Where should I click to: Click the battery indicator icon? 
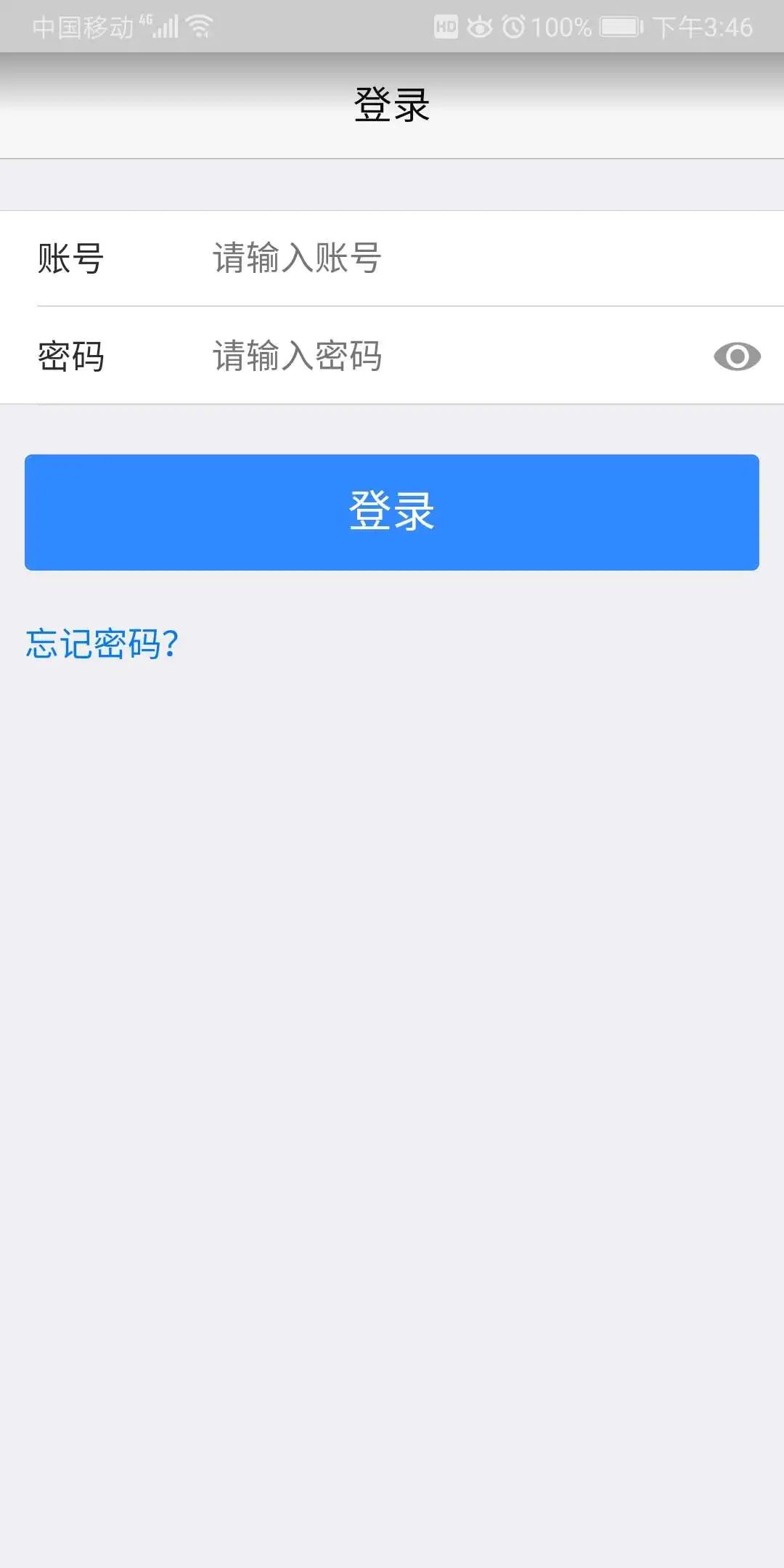pos(618,25)
